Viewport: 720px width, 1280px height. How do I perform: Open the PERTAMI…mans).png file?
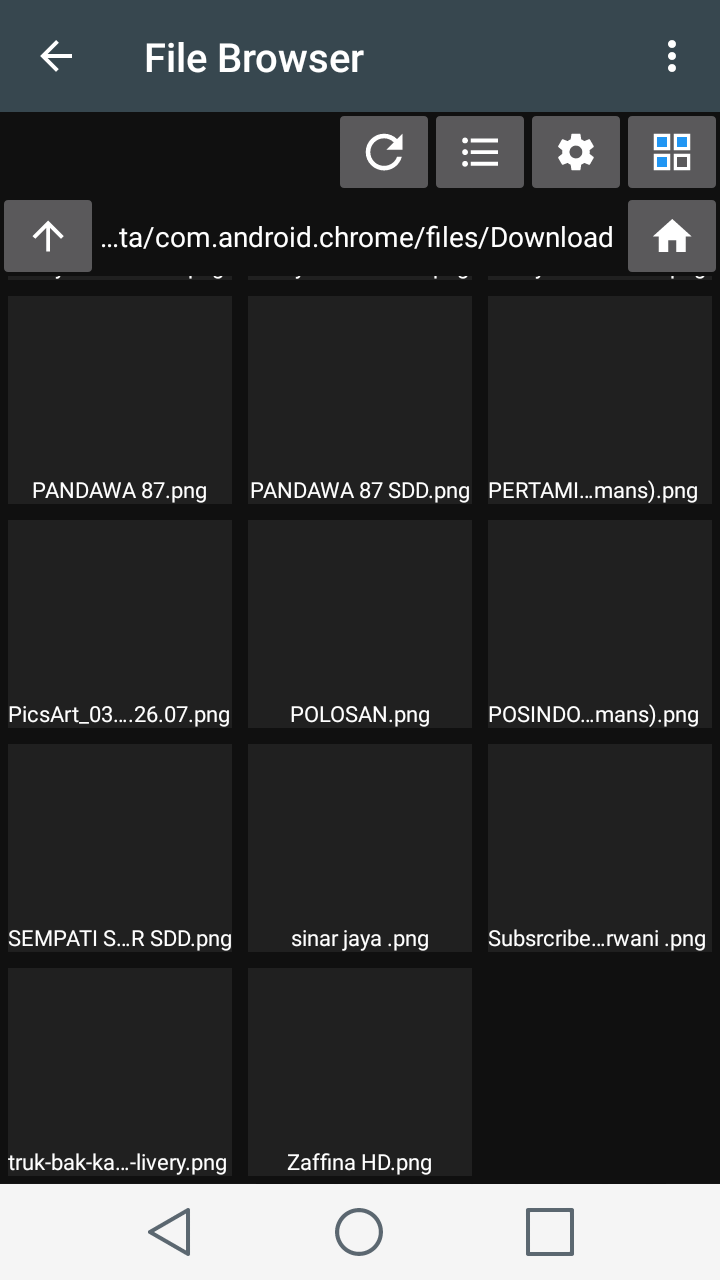[600, 400]
